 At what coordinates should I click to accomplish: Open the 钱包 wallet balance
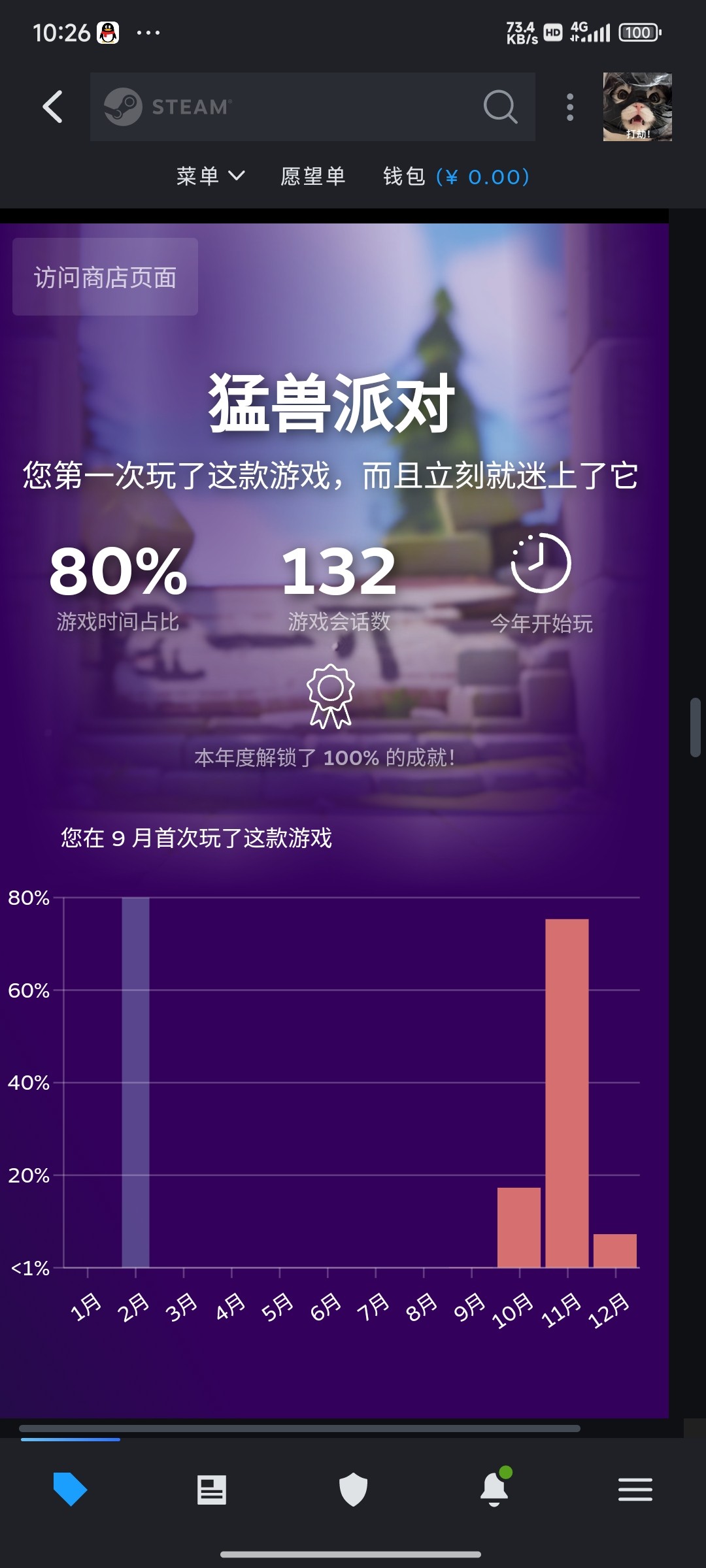click(456, 176)
